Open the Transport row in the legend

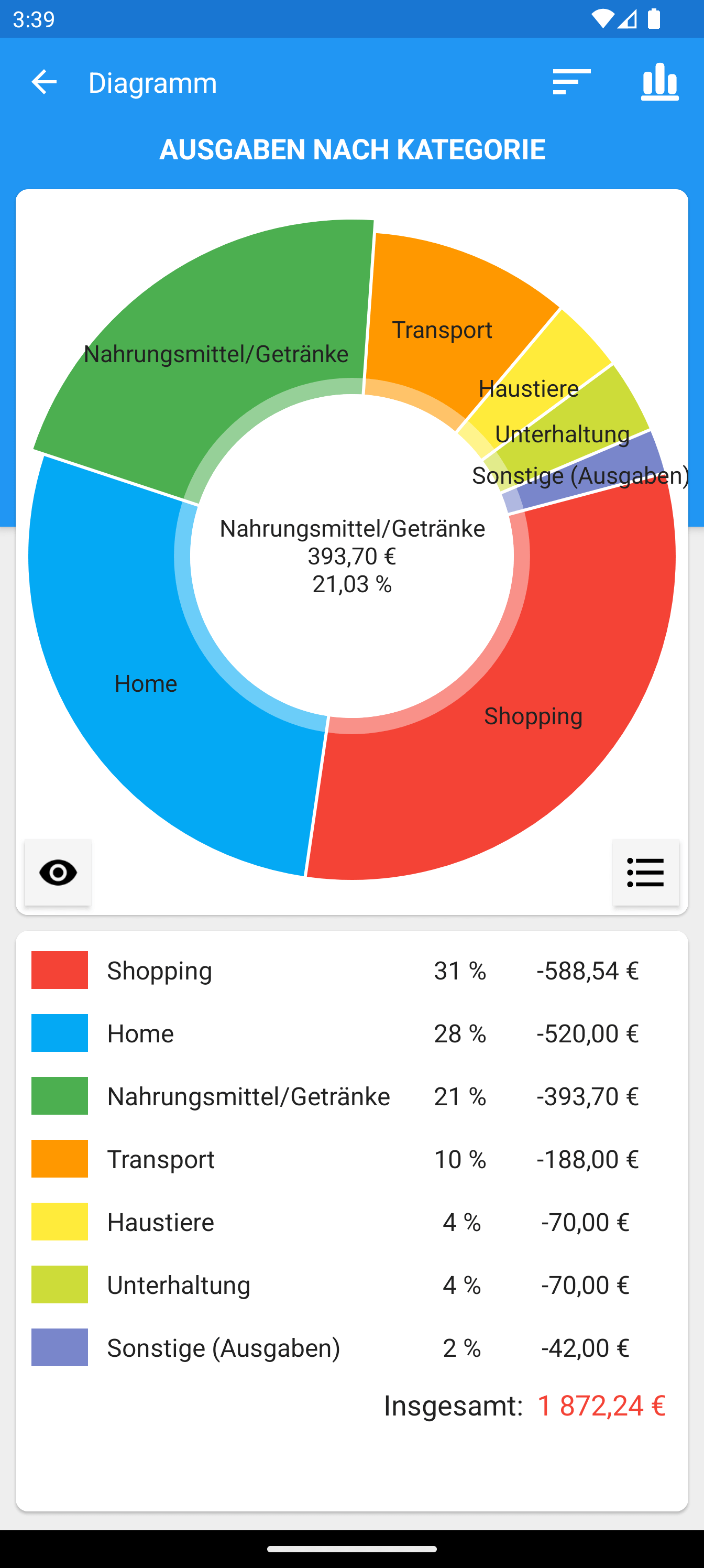pyautogui.click(x=351, y=1159)
